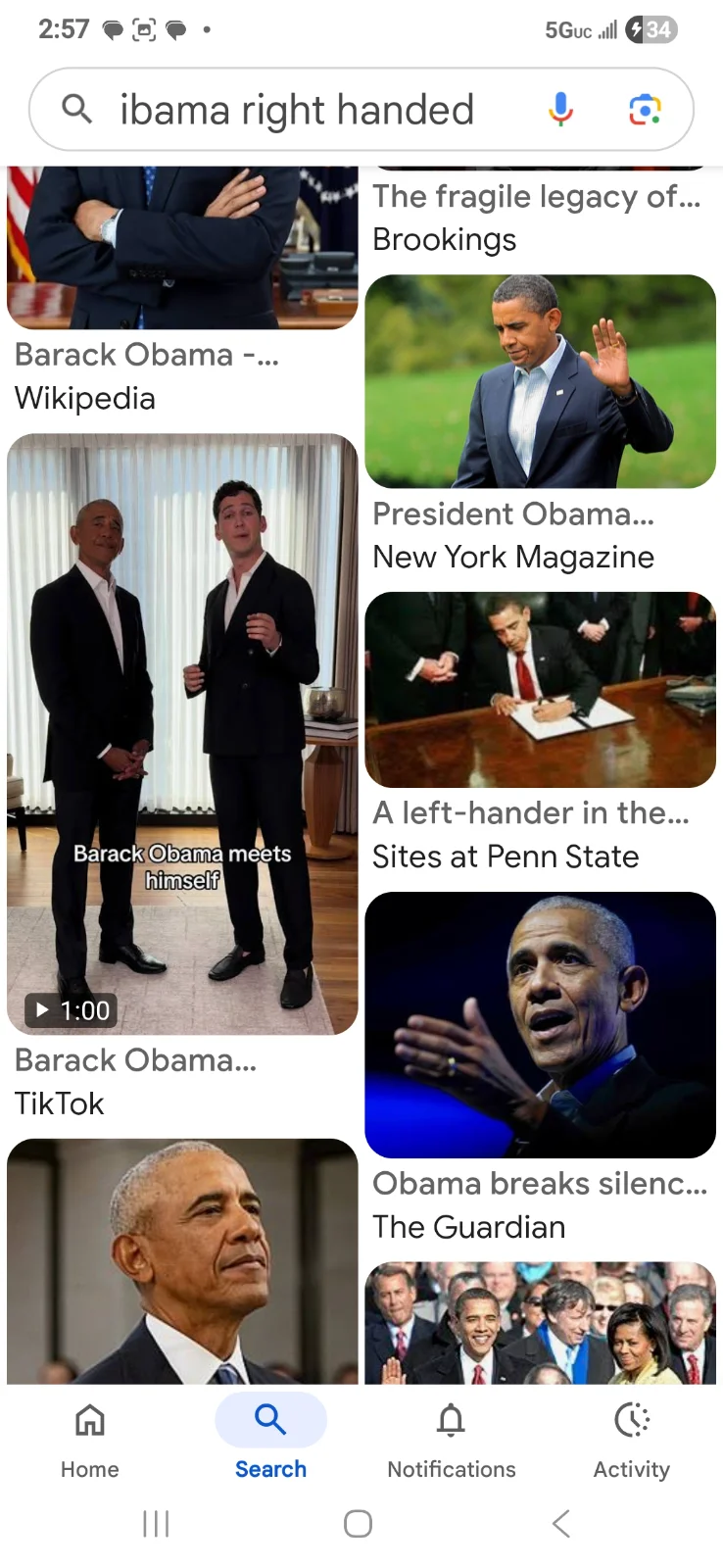Open the Brookings fragile legacy result
Image resolution: width=723 pixels, height=1568 pixels.
536,217
